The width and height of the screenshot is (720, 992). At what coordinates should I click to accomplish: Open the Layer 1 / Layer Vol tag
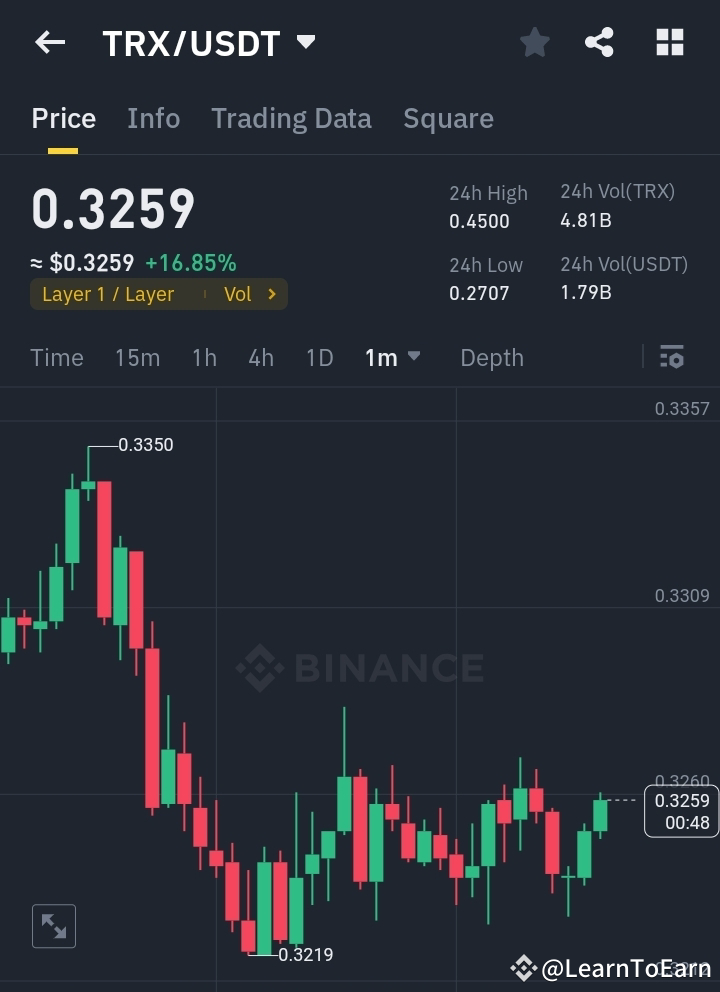[x=158, y=294]
